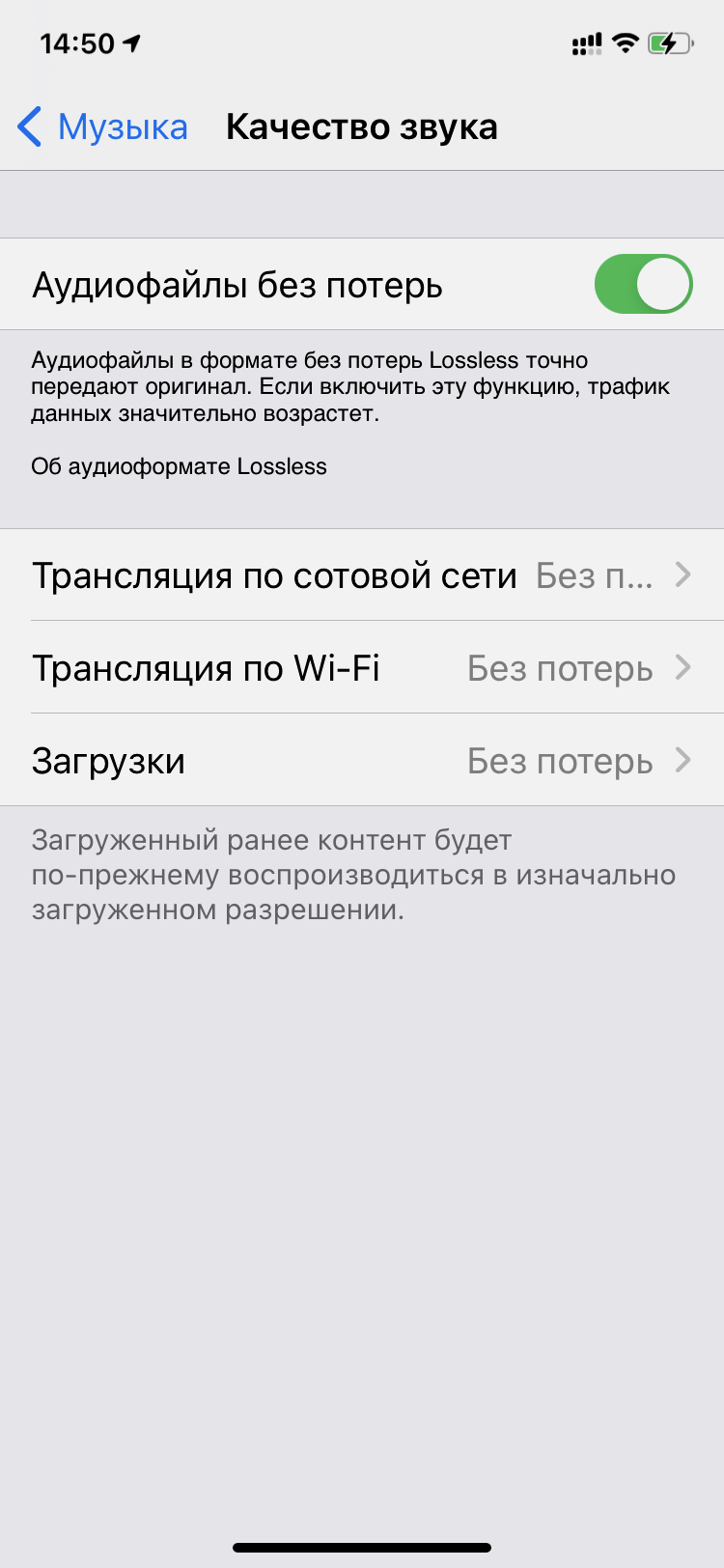Disable the Аудиофайлы без потерь switch
This screenshot has width=724, height=1568.
[643, 285]
